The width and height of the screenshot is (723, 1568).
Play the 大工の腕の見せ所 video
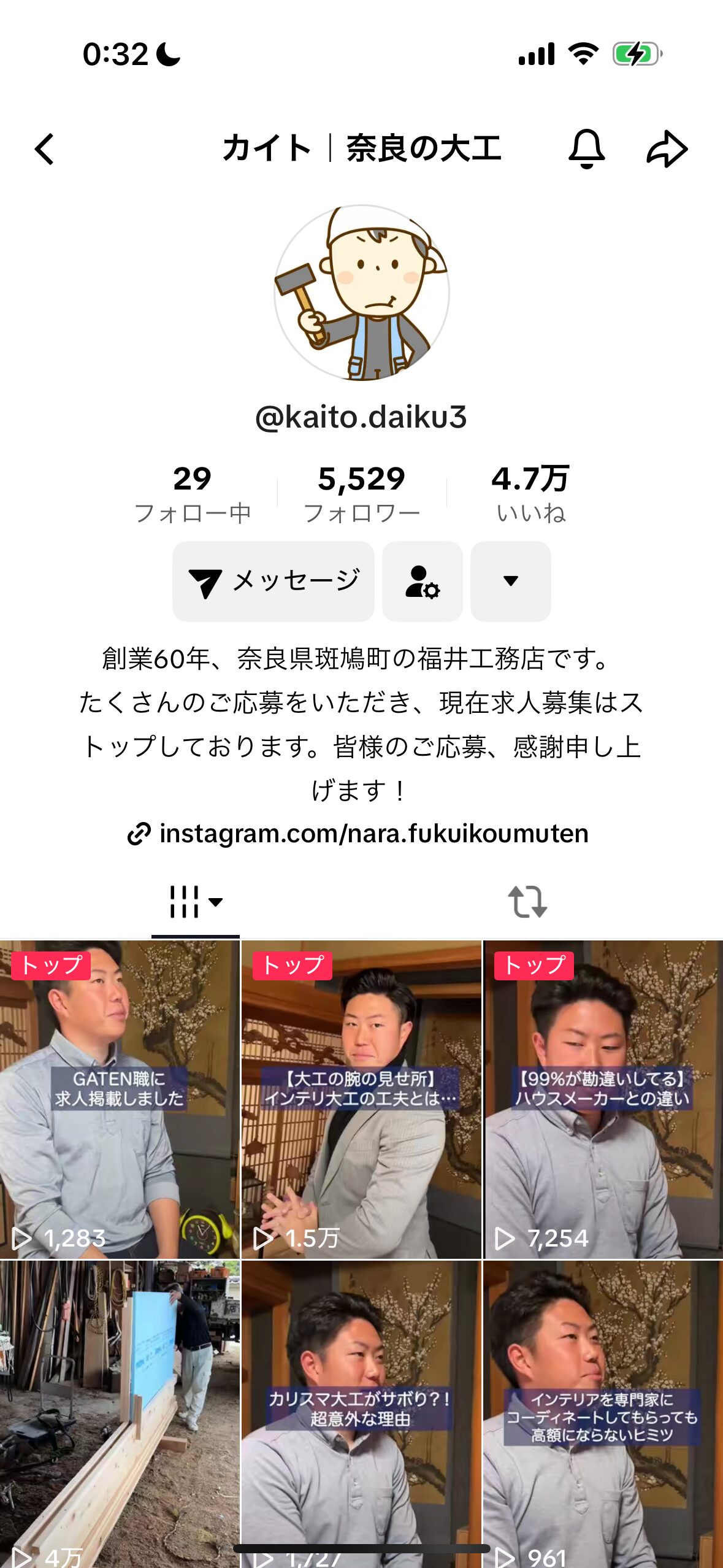[x=361, y=1098]
